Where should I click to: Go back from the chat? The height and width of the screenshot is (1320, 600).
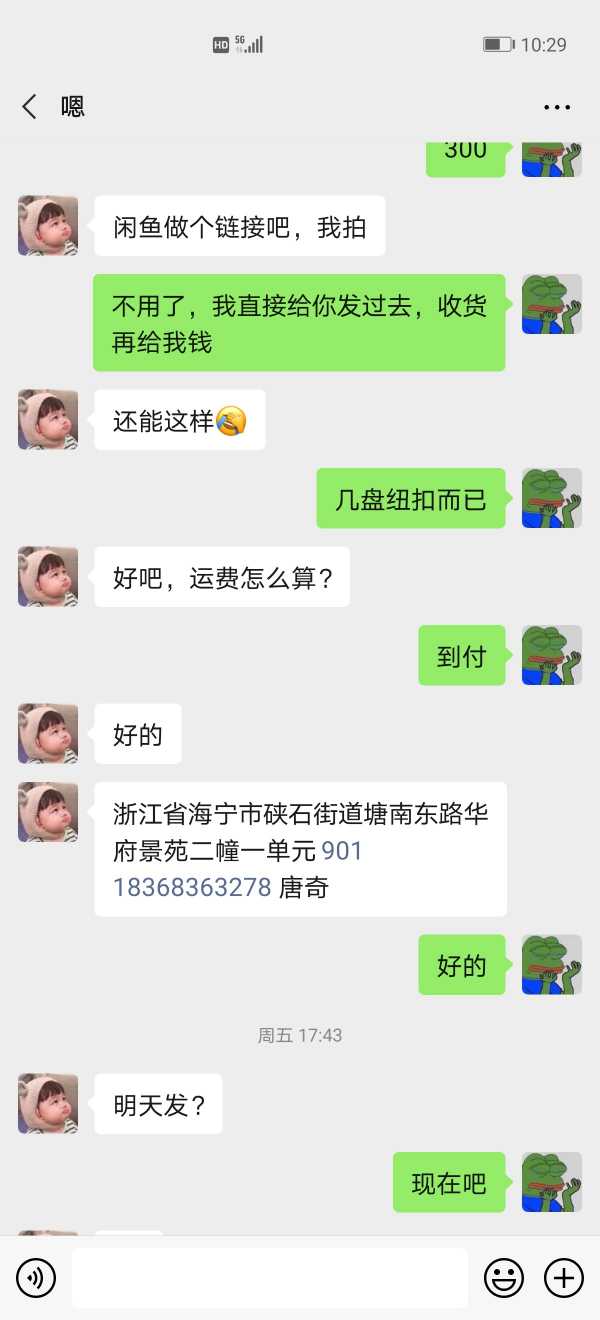pyautogui.click(x=30, y=107)
